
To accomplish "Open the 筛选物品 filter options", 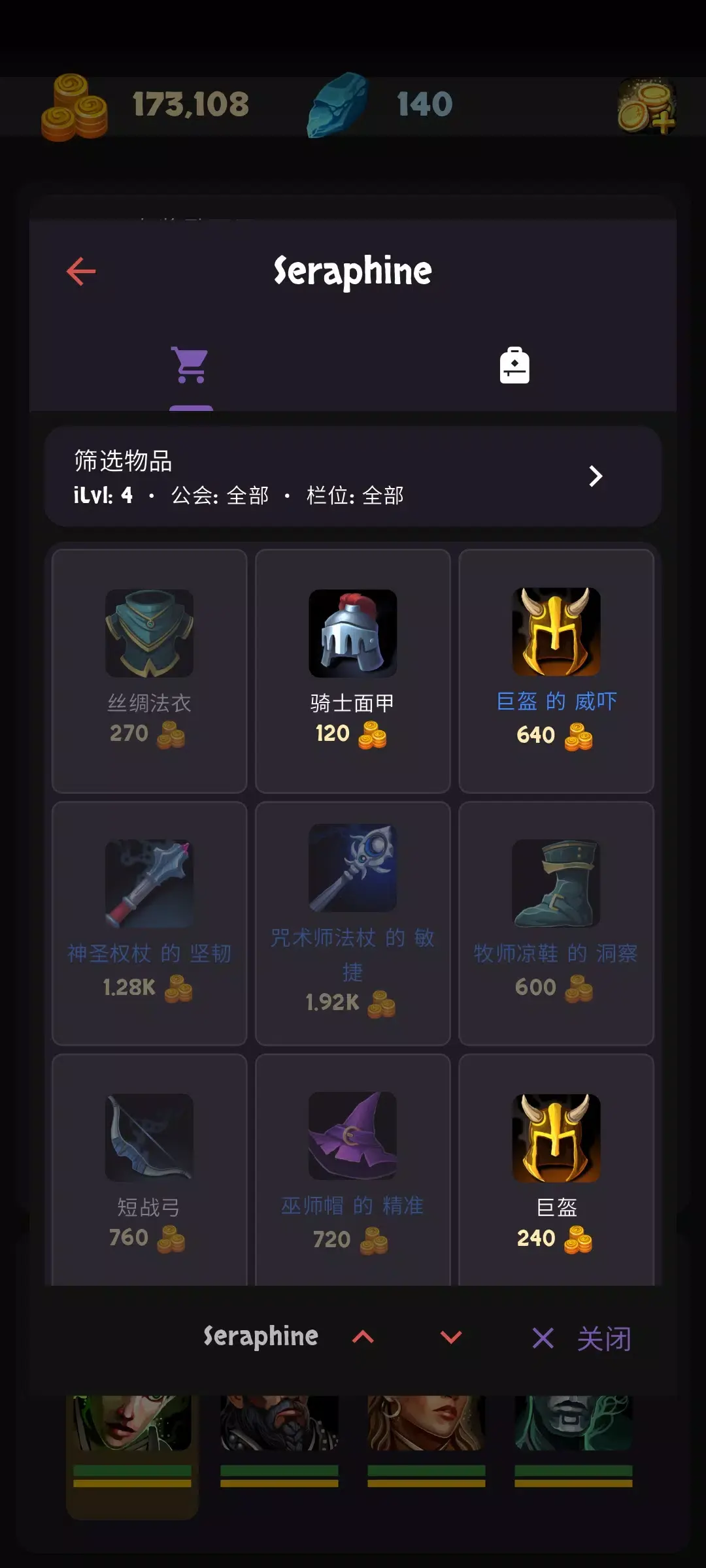I will tap(353, 477).
